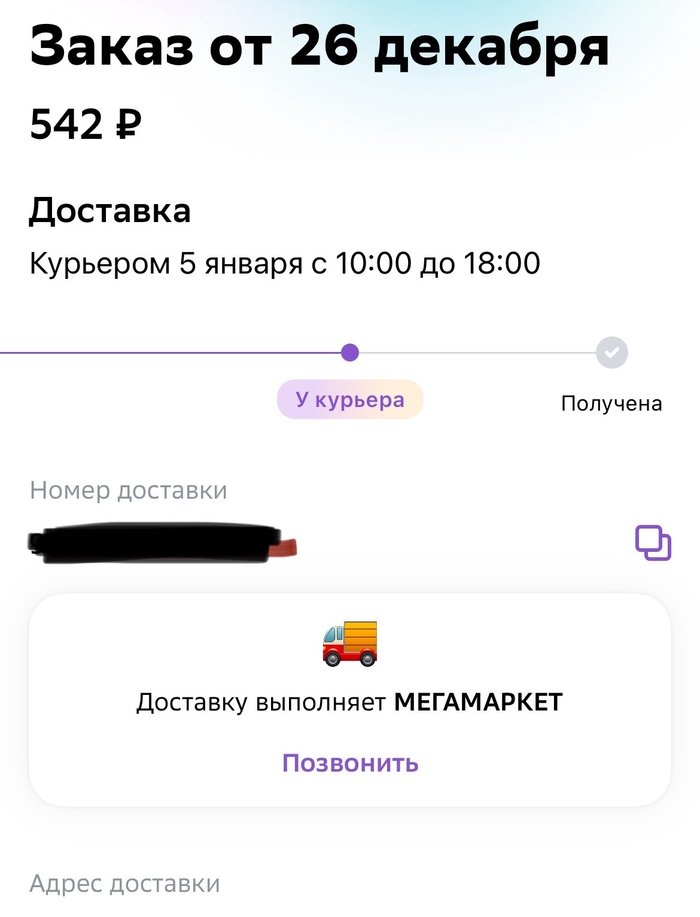Tap Позвонить to call the courier
The height and width of the screenshot is (917, 700).
coord(350,763)
